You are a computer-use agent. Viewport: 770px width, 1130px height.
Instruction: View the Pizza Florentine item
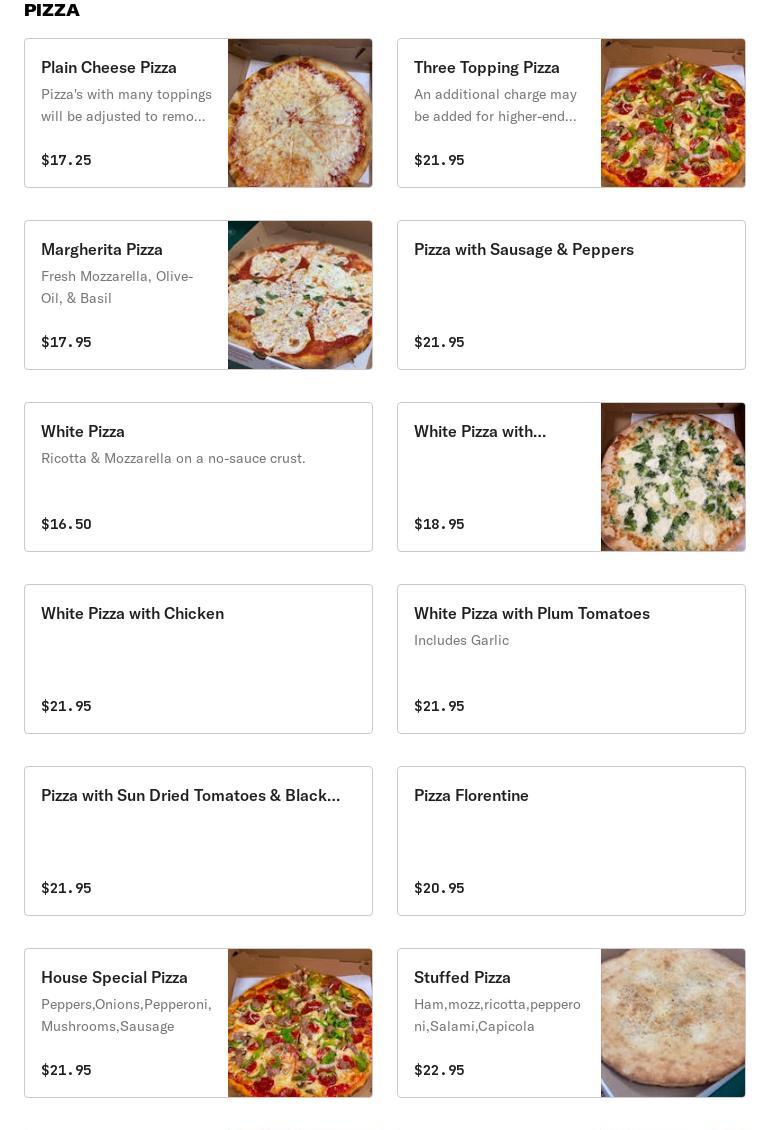point(571,841)
